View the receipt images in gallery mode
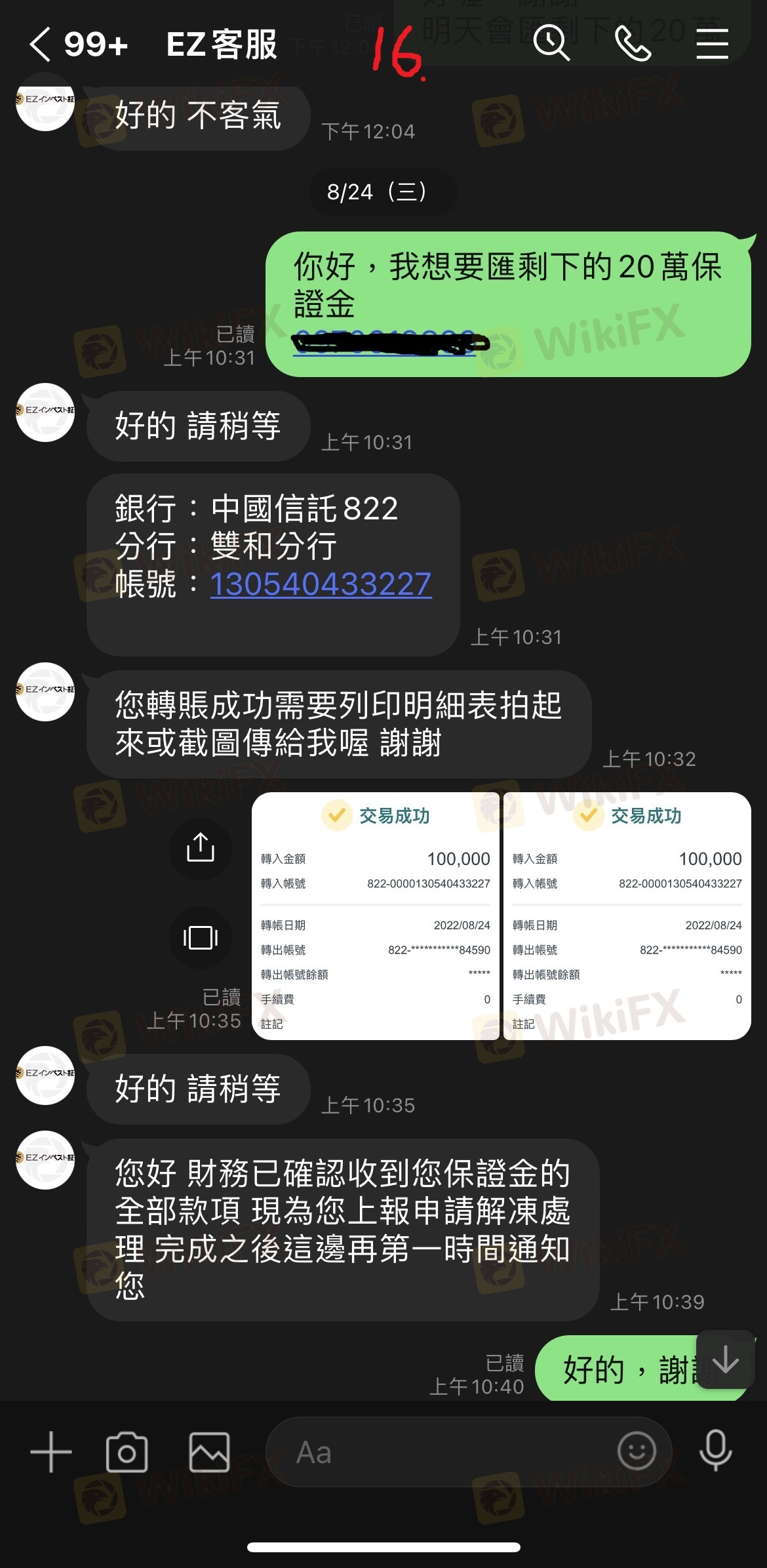767x1568 pixels. [201, 937]
